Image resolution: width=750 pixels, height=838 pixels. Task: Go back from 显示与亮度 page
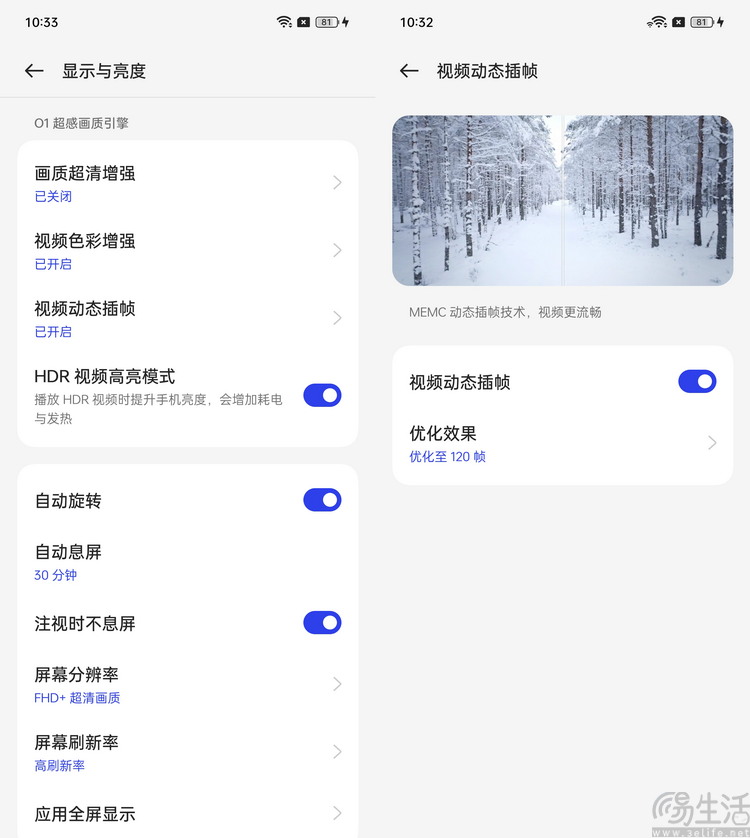coord(34,71)
